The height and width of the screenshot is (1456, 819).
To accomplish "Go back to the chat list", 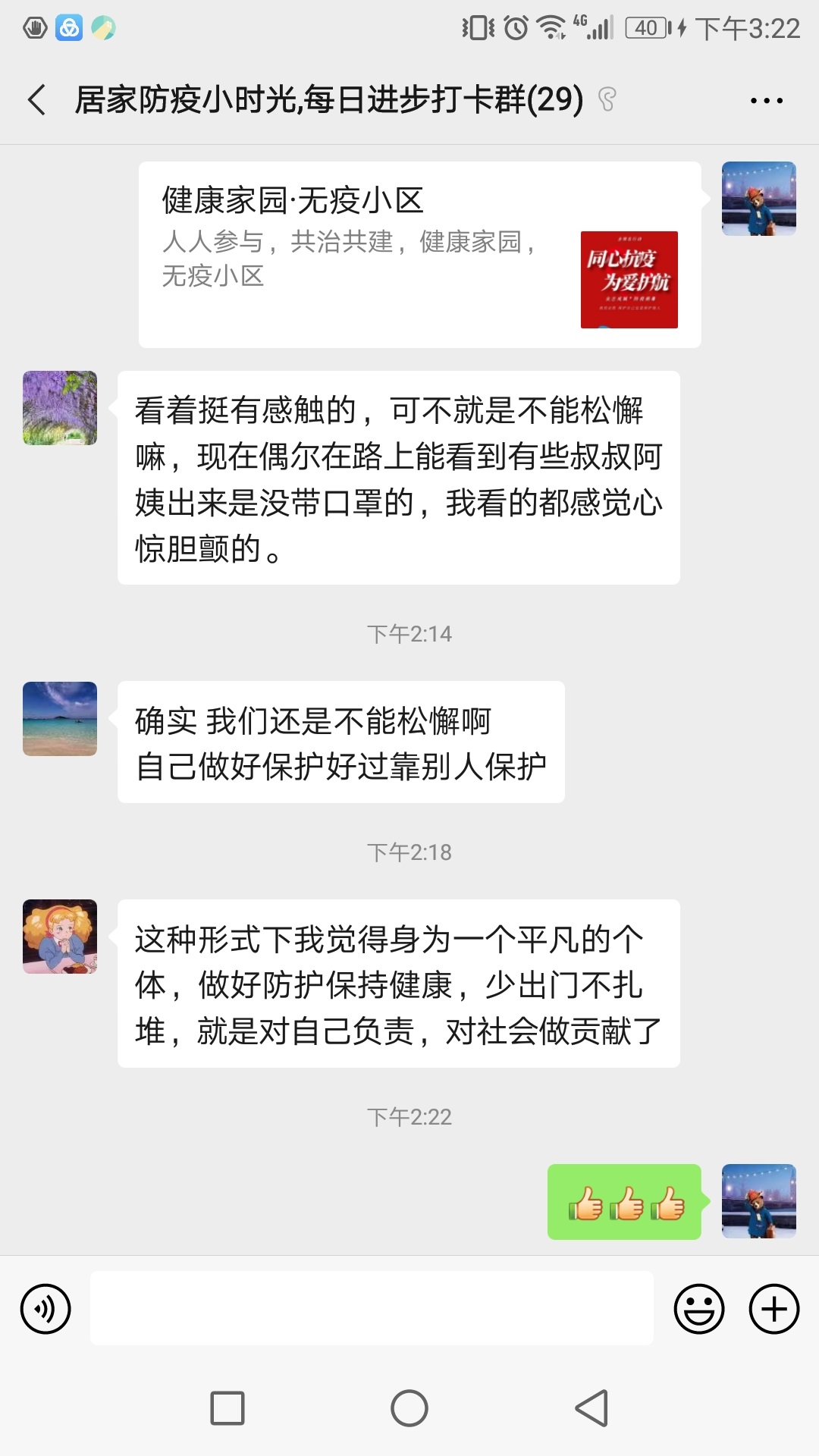I will point(36,99).
